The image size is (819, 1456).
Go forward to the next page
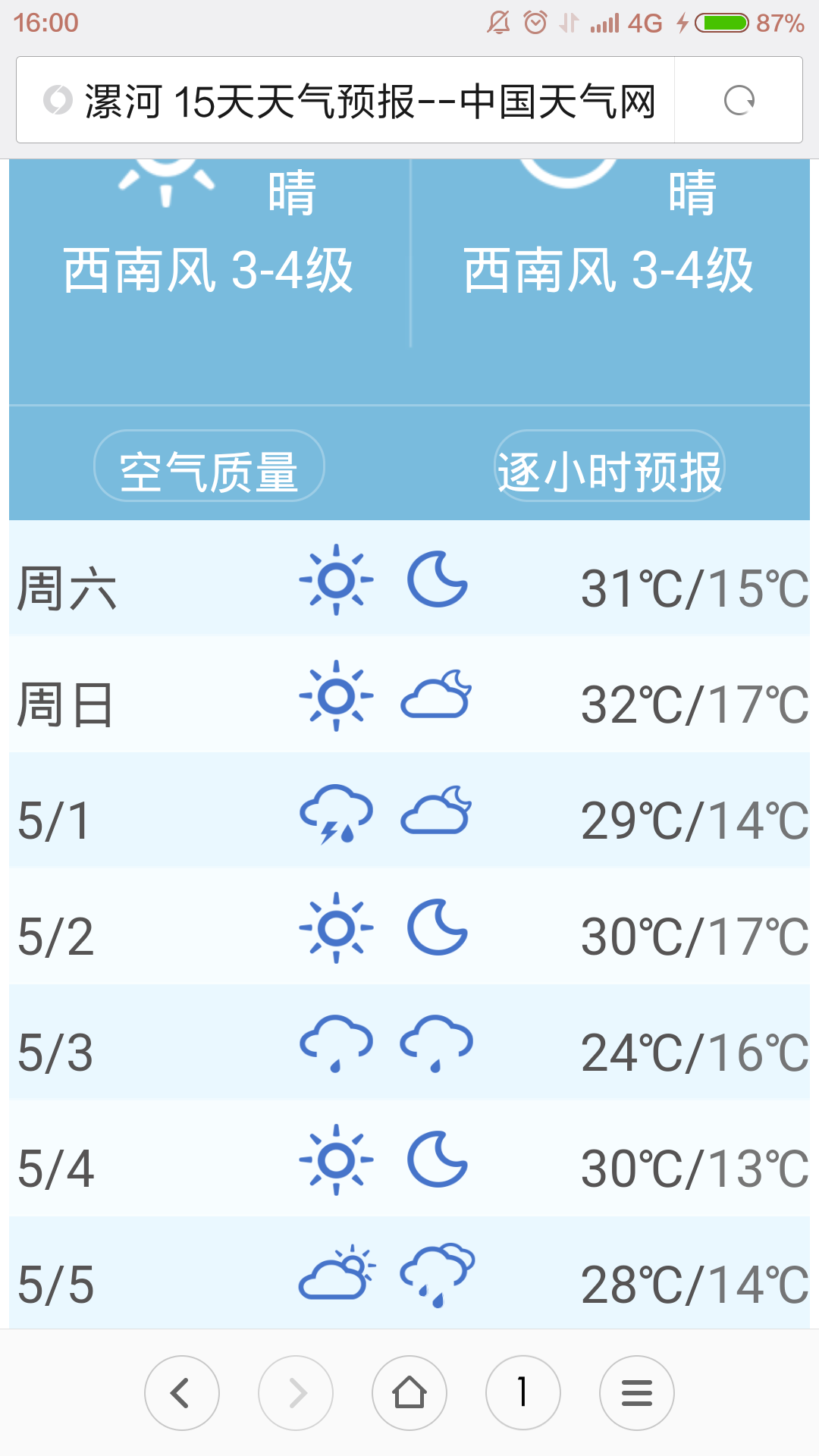296,1393
